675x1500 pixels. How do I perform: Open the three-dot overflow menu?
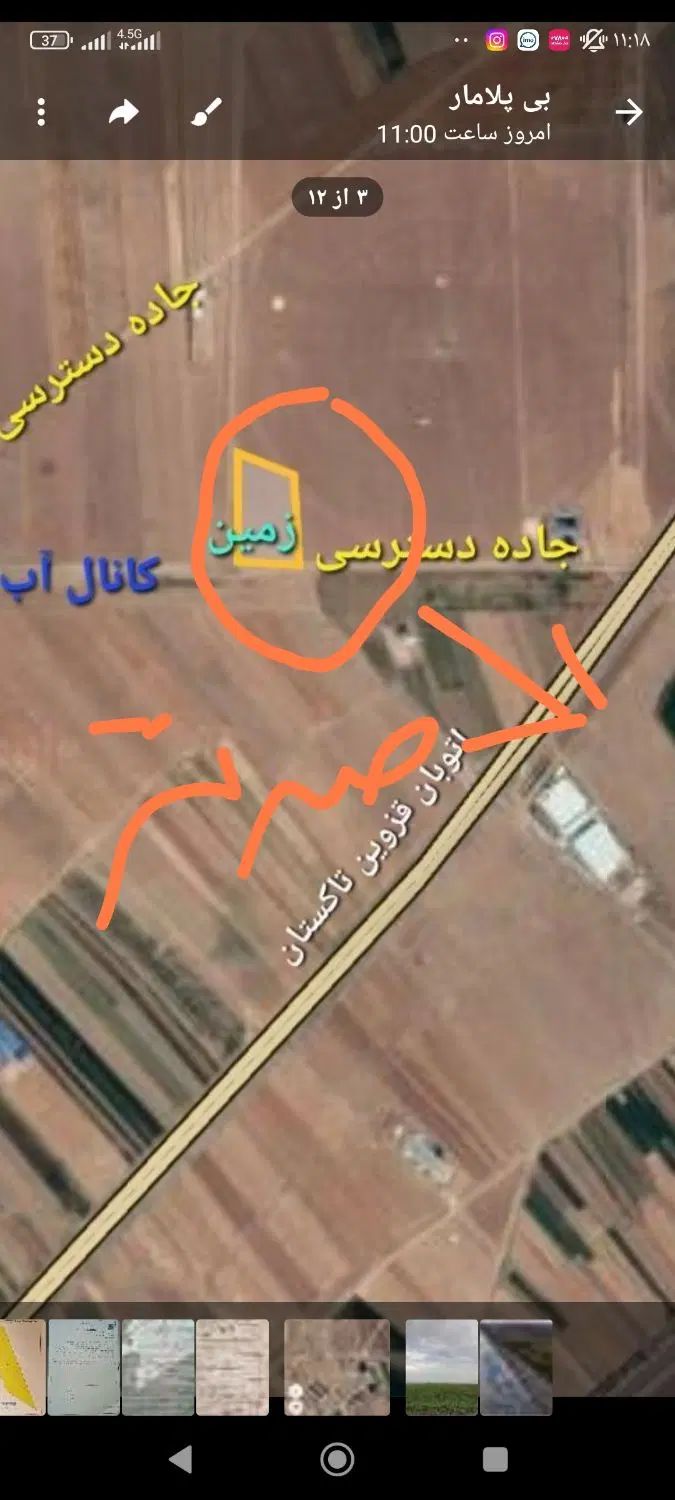pyautogui.click(x=41, y=112)
